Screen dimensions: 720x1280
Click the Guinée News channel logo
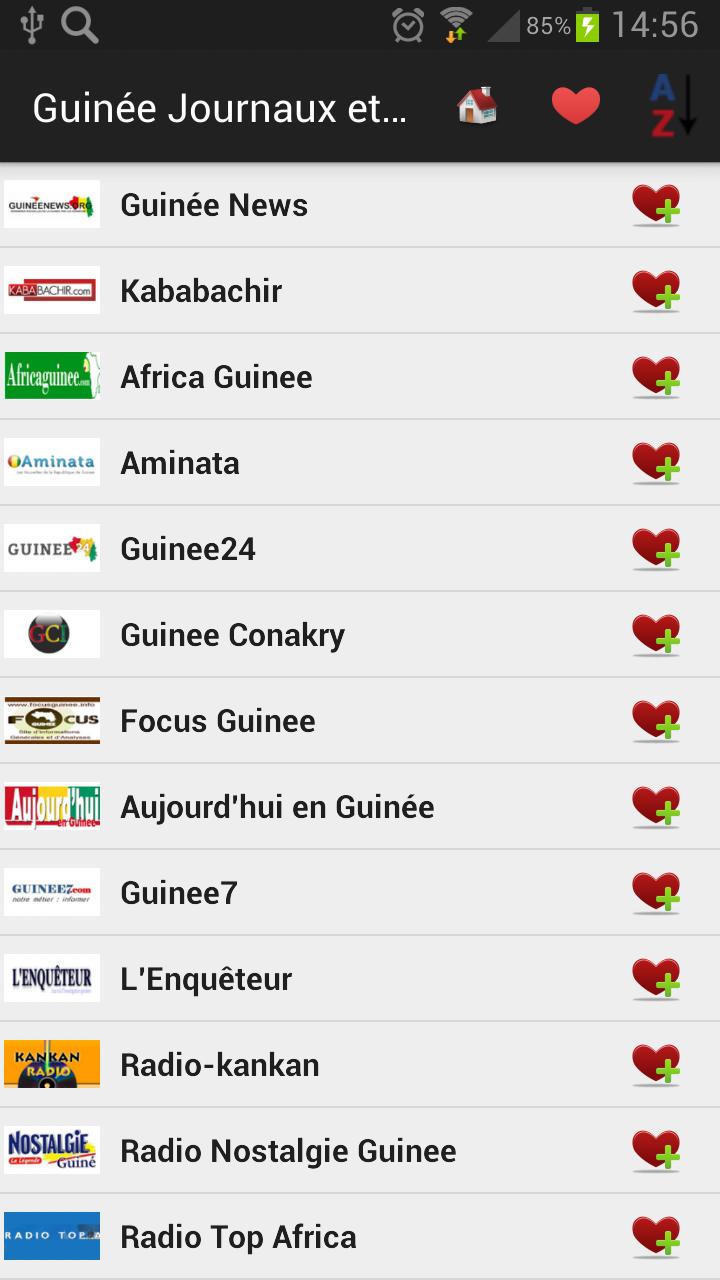52,204
